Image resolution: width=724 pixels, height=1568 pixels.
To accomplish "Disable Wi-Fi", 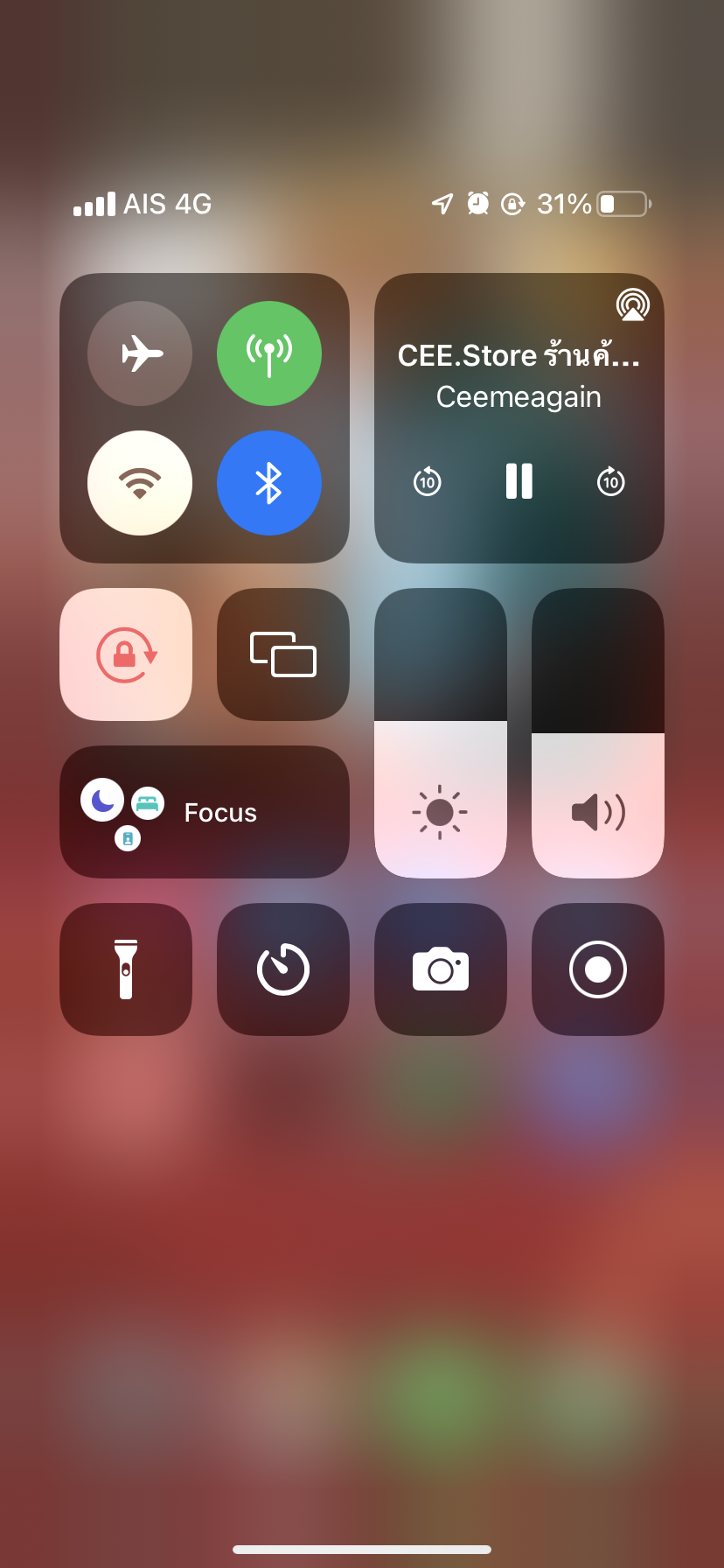I will [x=140, y=483].
